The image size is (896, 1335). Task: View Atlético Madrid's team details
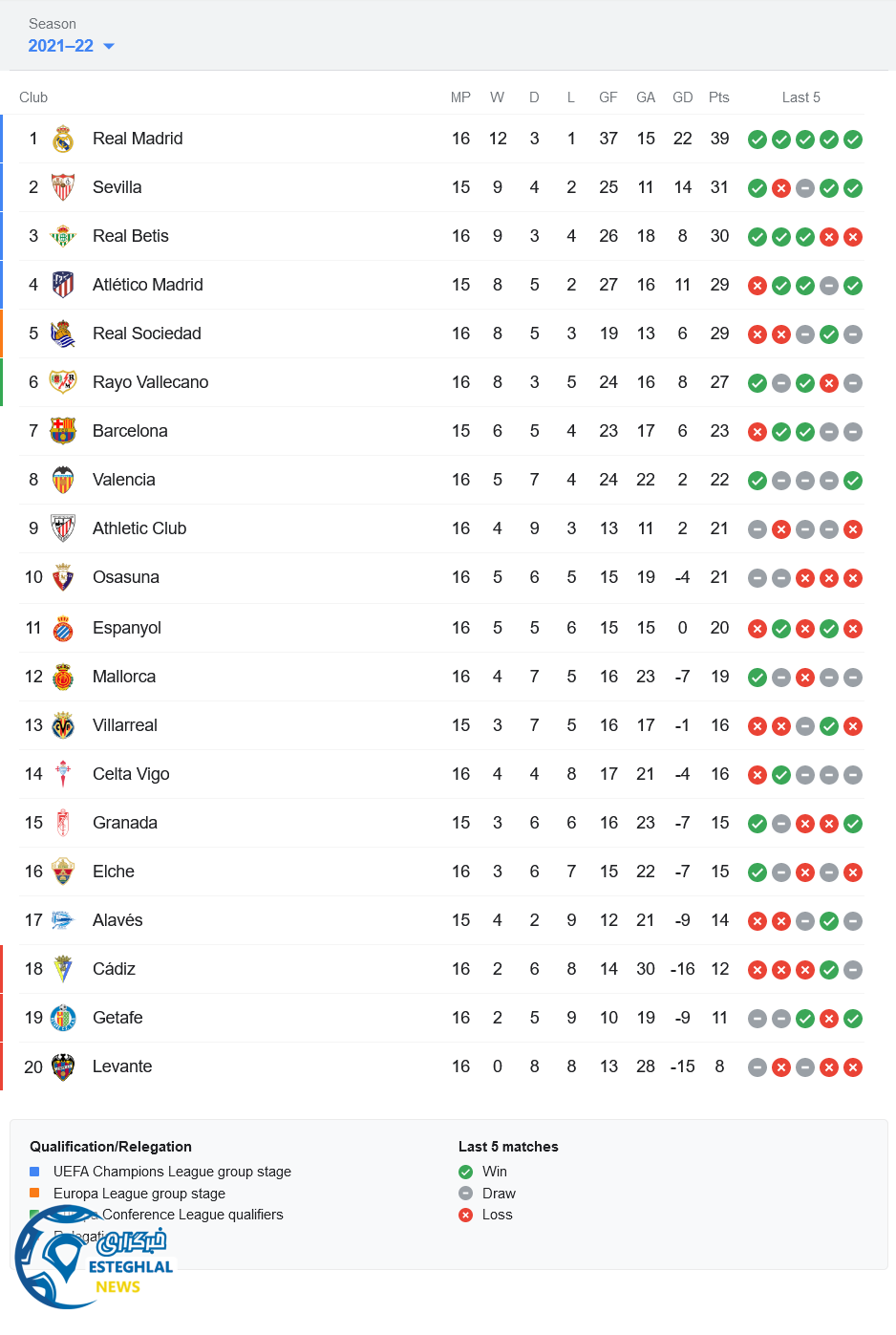[148, 285]
